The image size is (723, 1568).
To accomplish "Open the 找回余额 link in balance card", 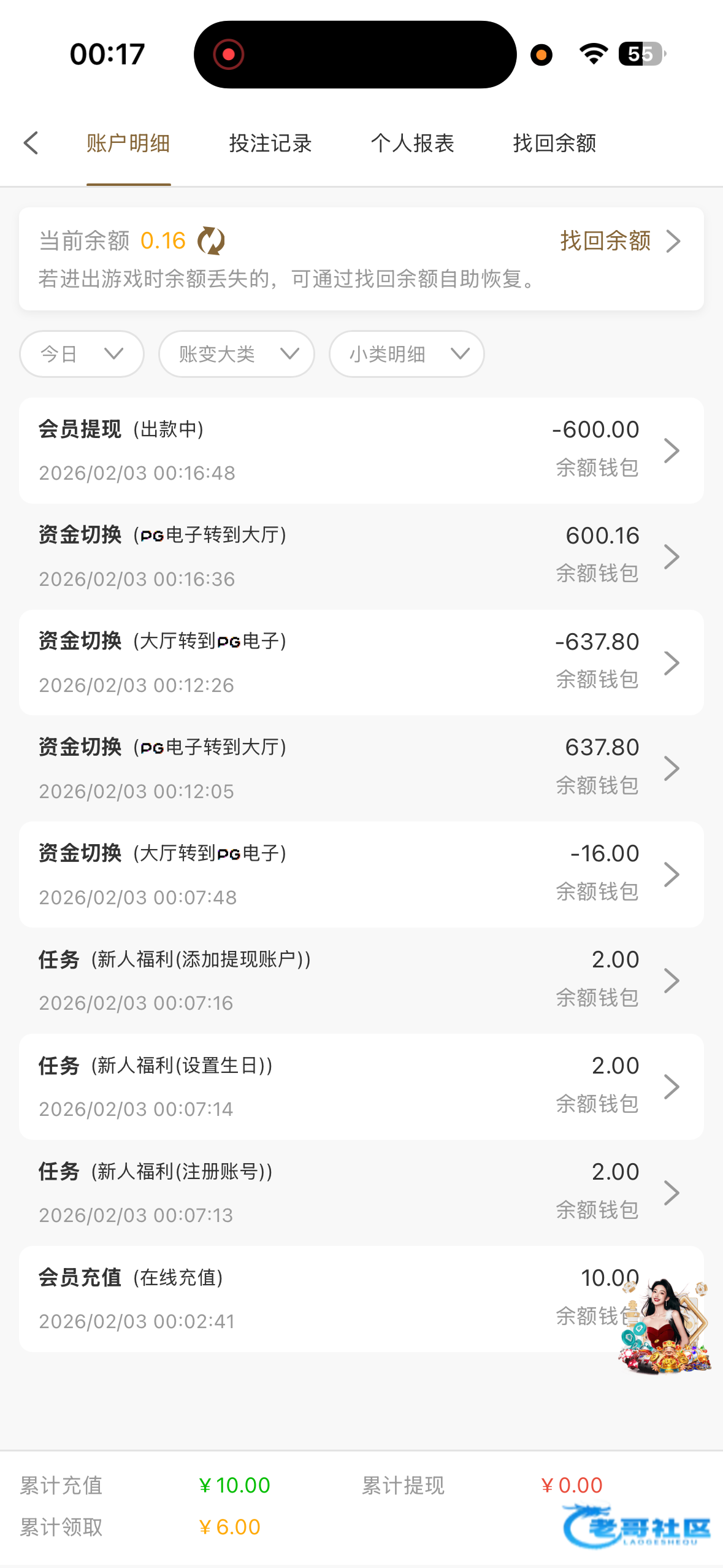I will click(x=619, y=240).
